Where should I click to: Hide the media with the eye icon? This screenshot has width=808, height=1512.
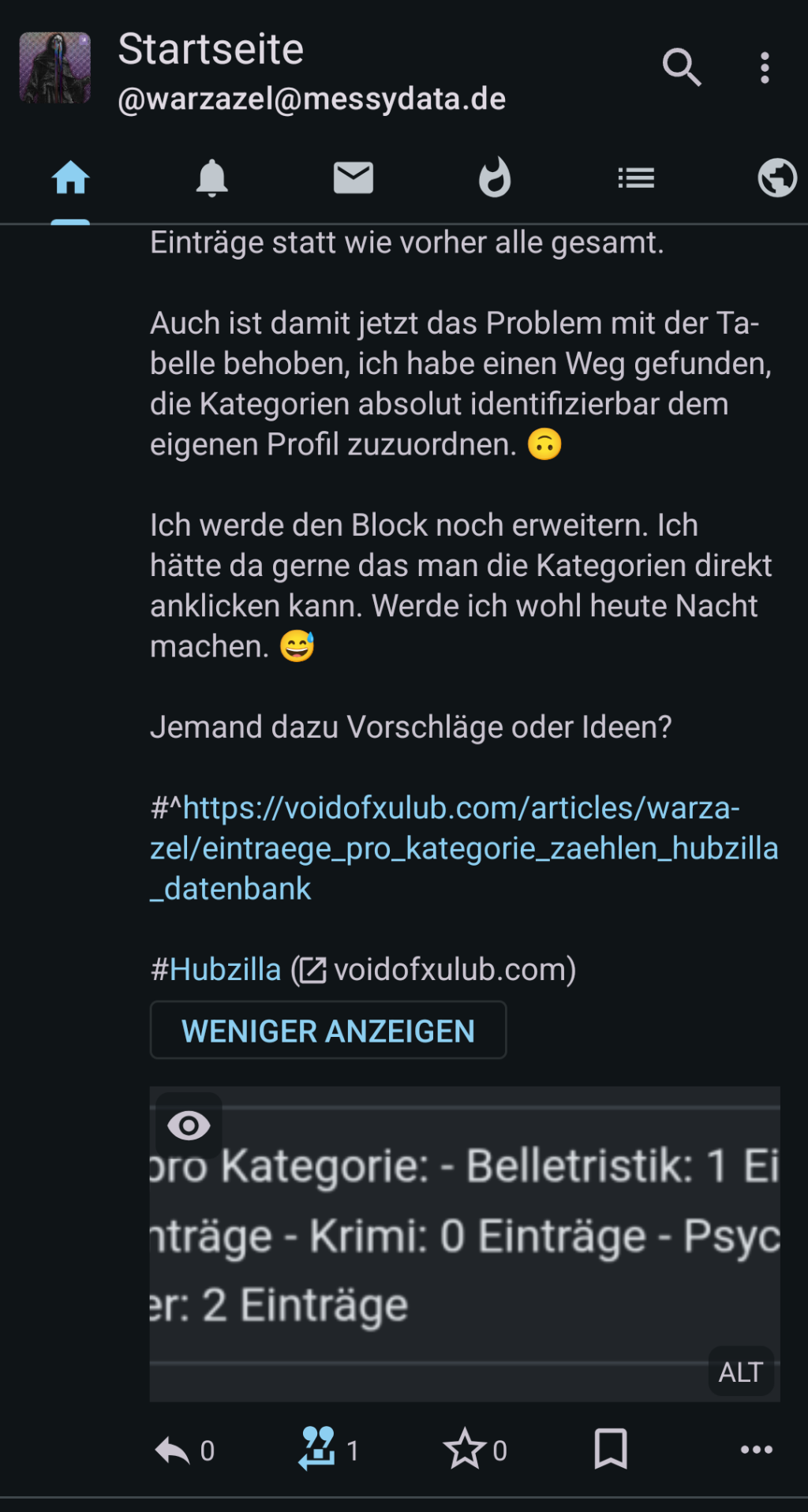189,1125
